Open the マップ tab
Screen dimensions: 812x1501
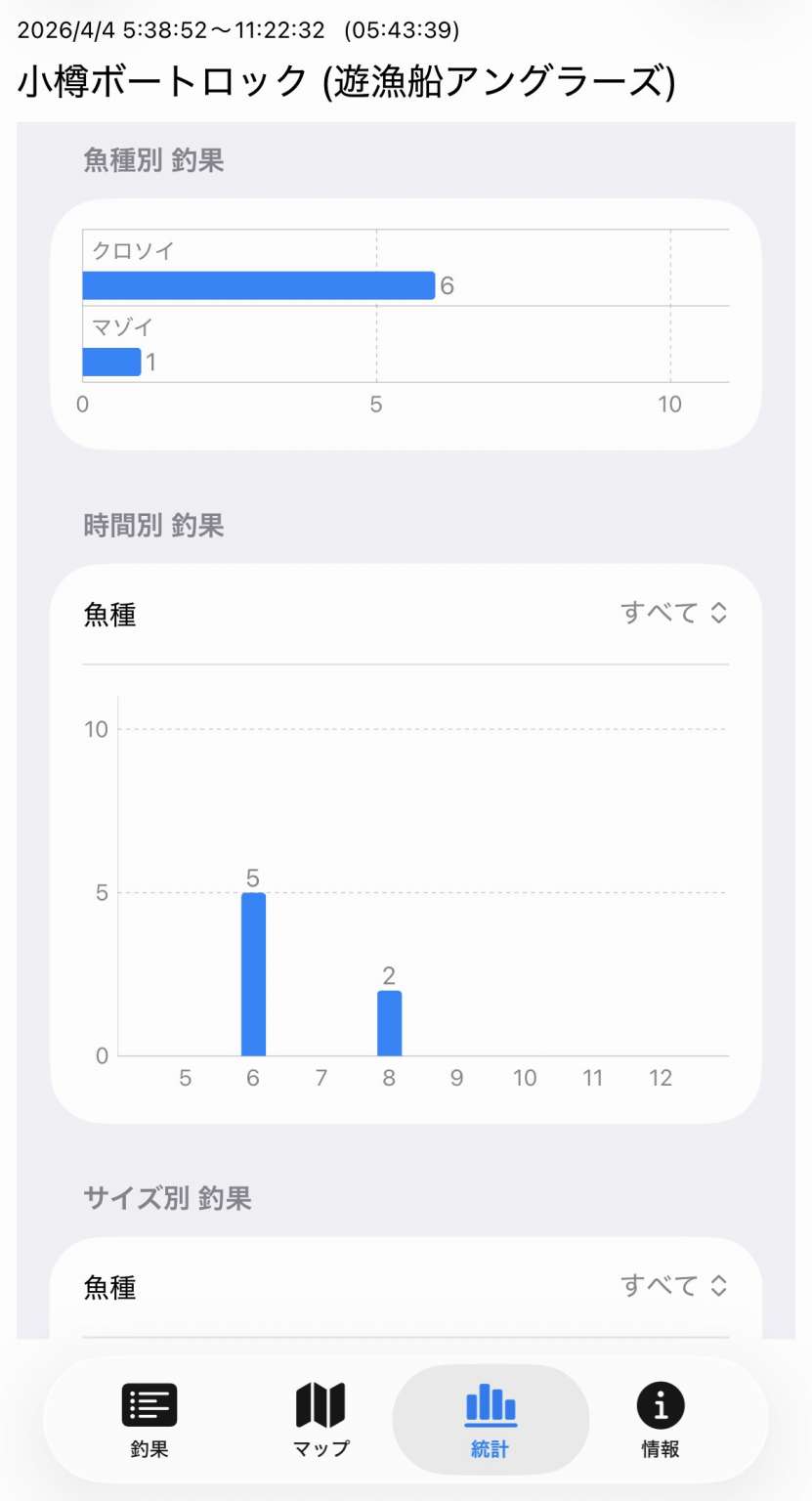point(321,1421)
